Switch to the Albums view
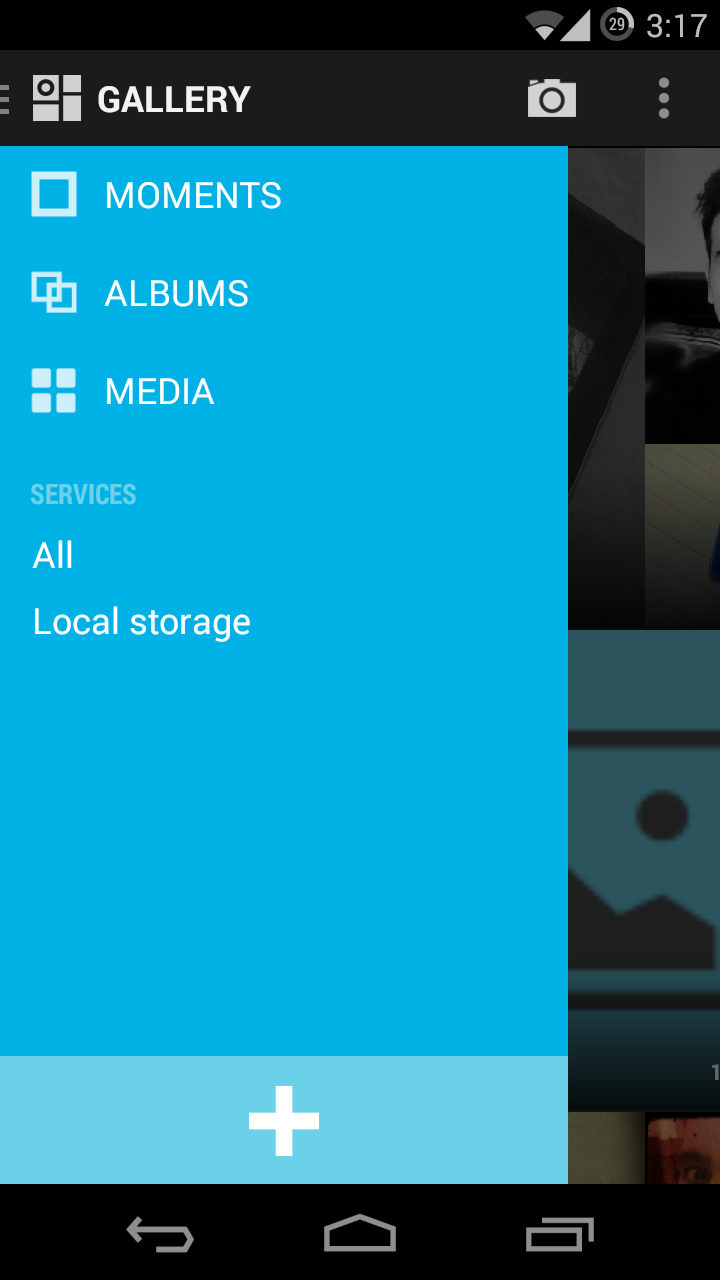Viewport: 720px width, 1280px height. coord(176,293)
